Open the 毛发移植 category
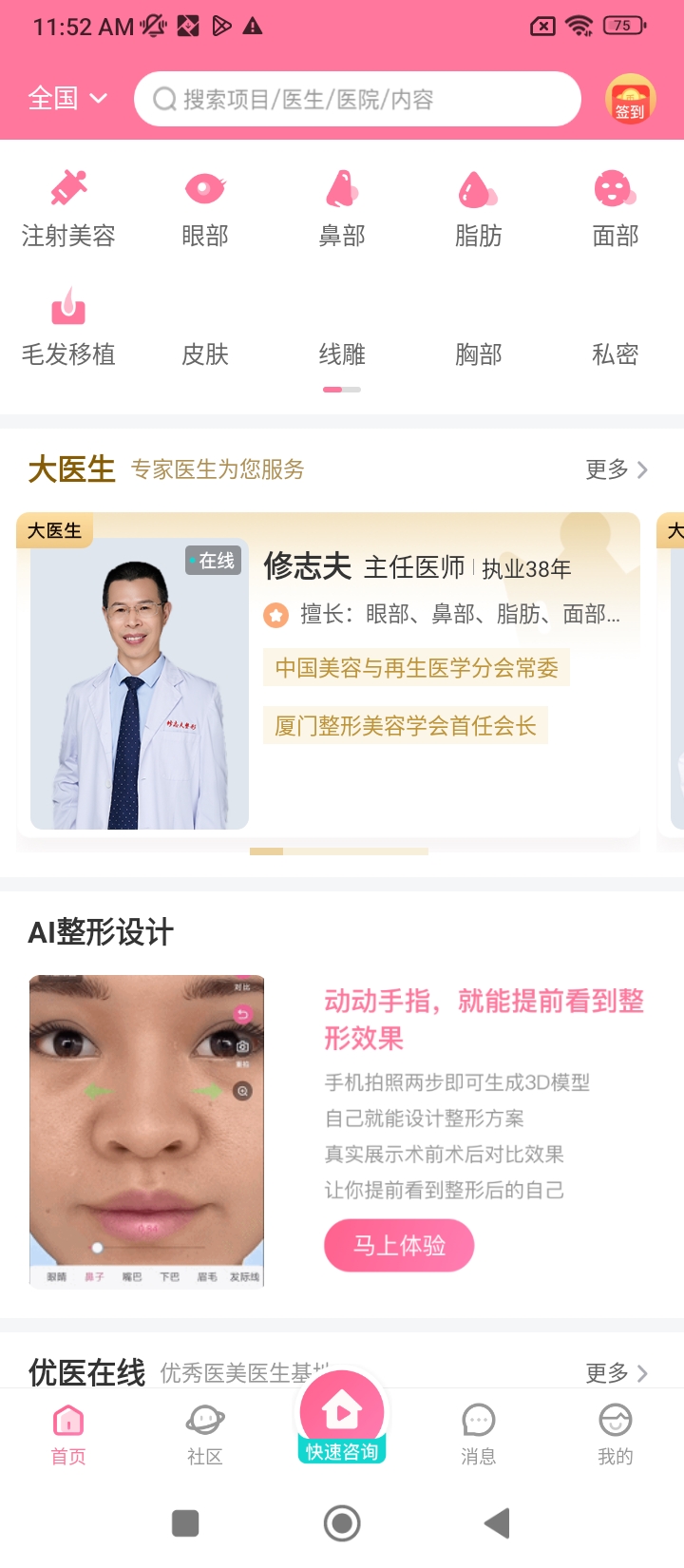684x1568 pixels. (68, 328)
